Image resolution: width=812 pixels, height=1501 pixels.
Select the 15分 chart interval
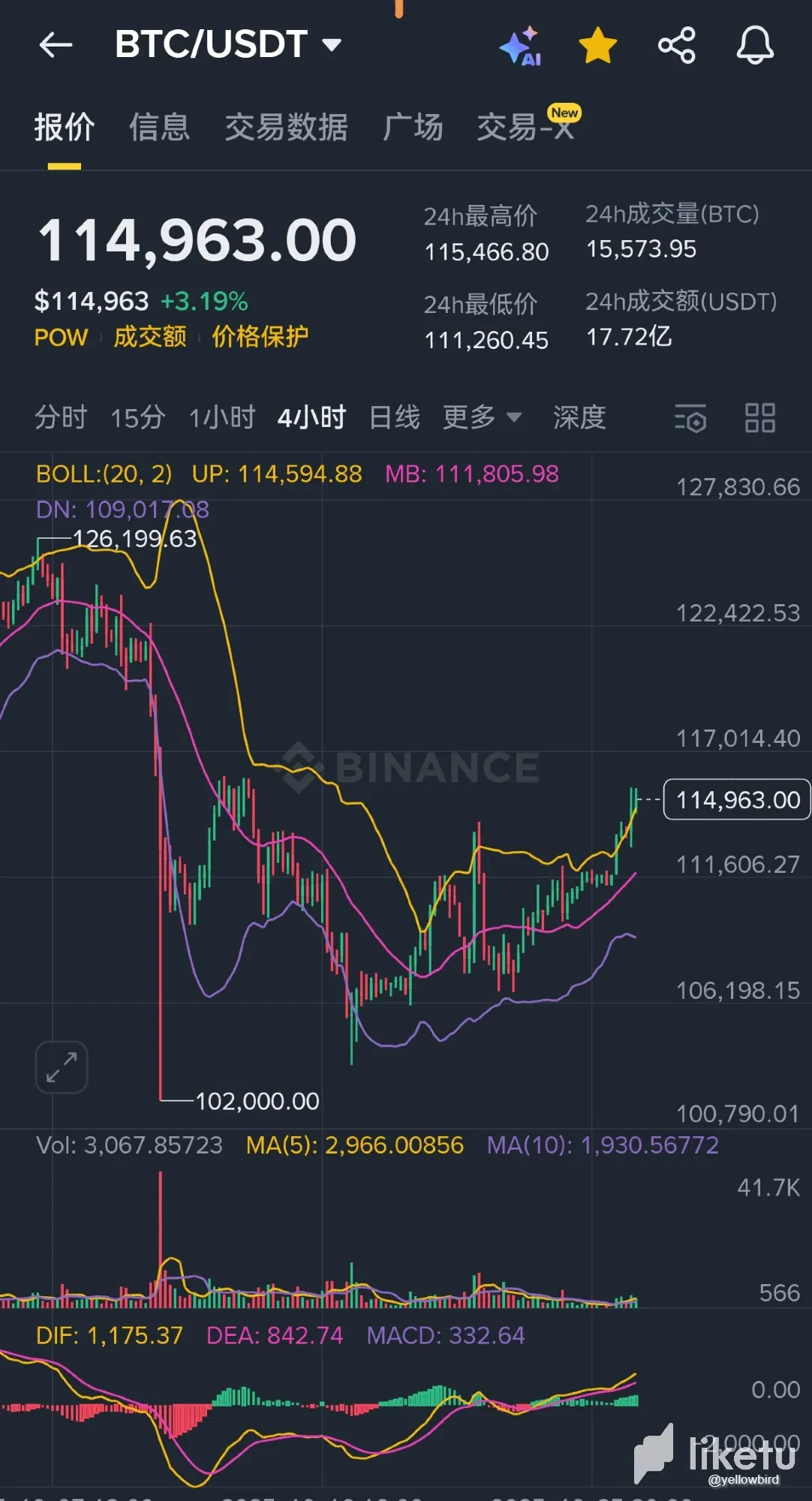[137, 417]
